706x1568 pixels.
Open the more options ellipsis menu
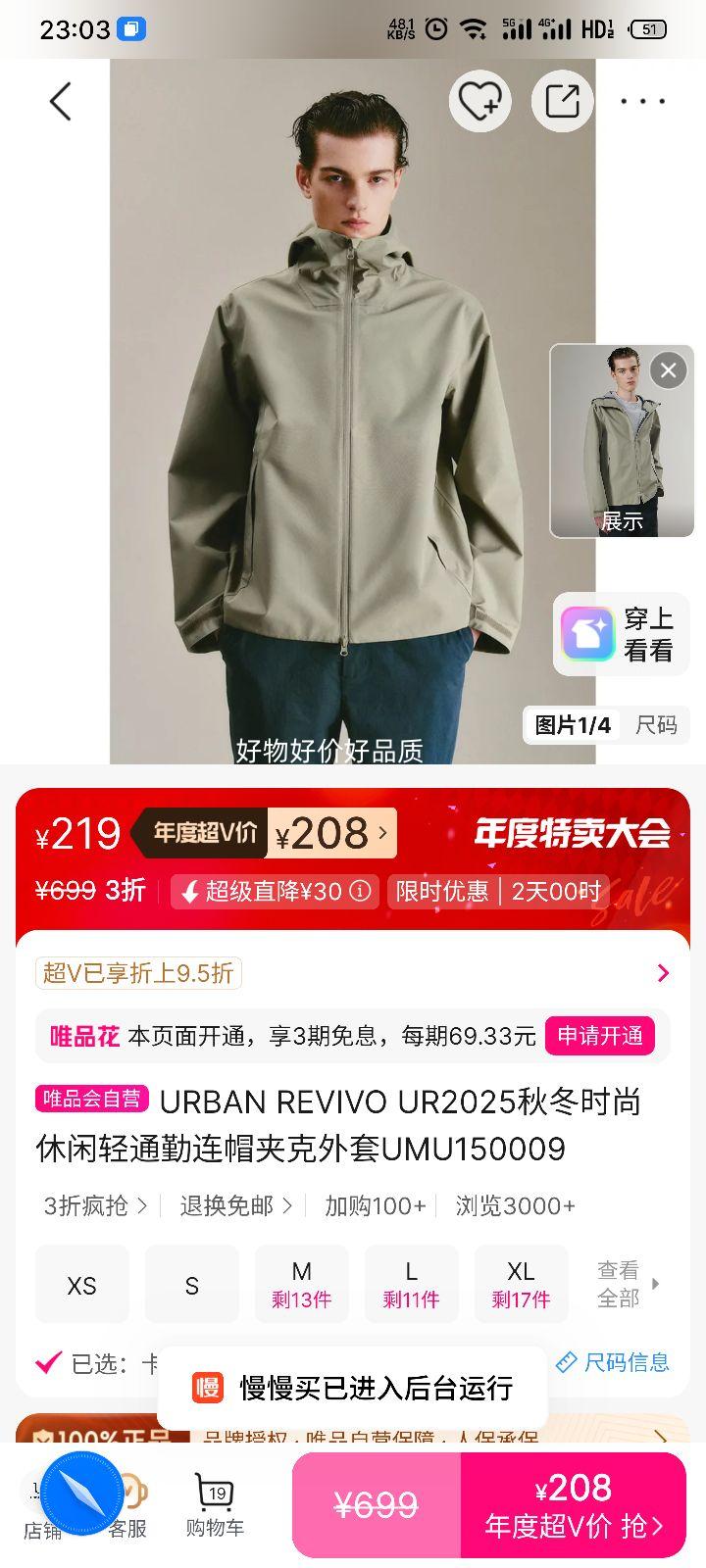pyautogui.click(x=643, y=101)
